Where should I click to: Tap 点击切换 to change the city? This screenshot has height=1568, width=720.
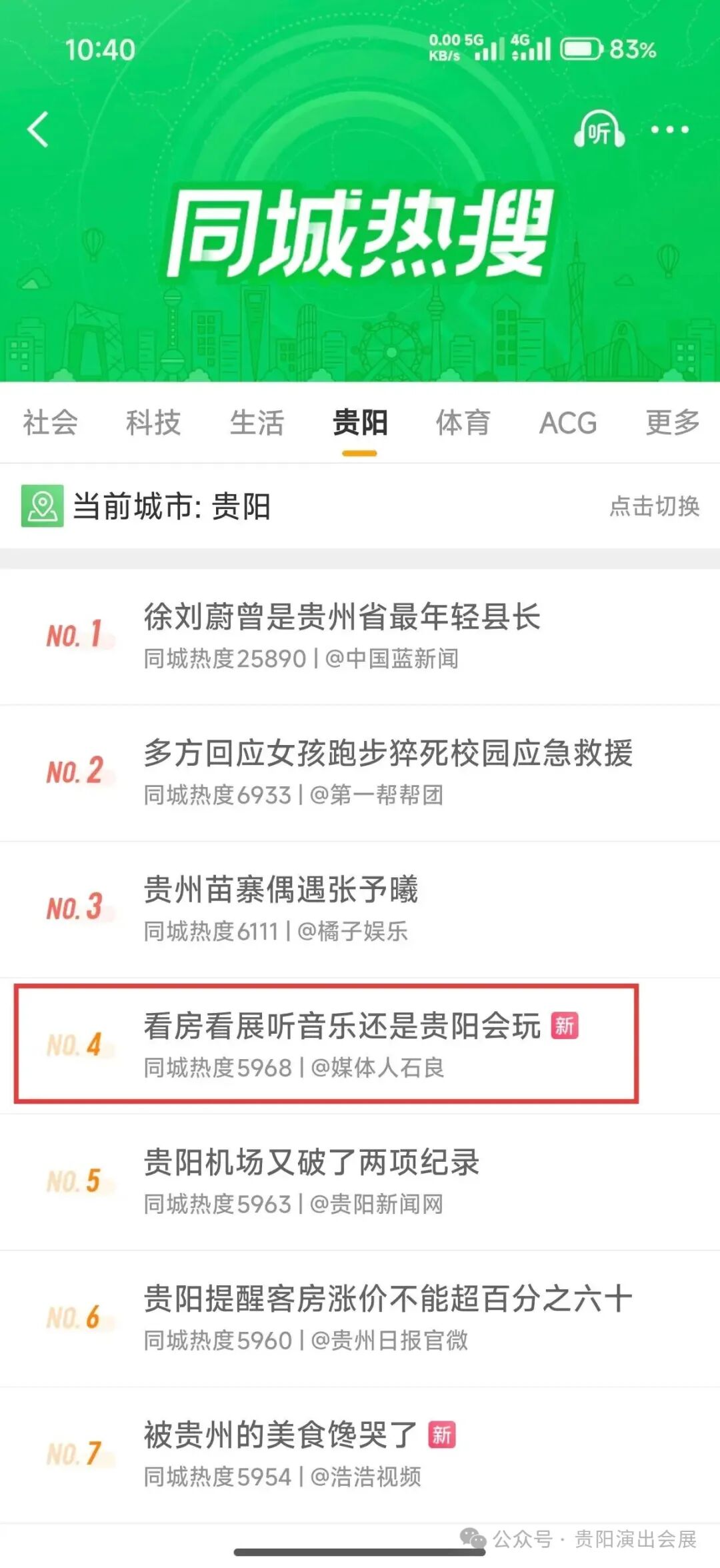tap(655, 506)
